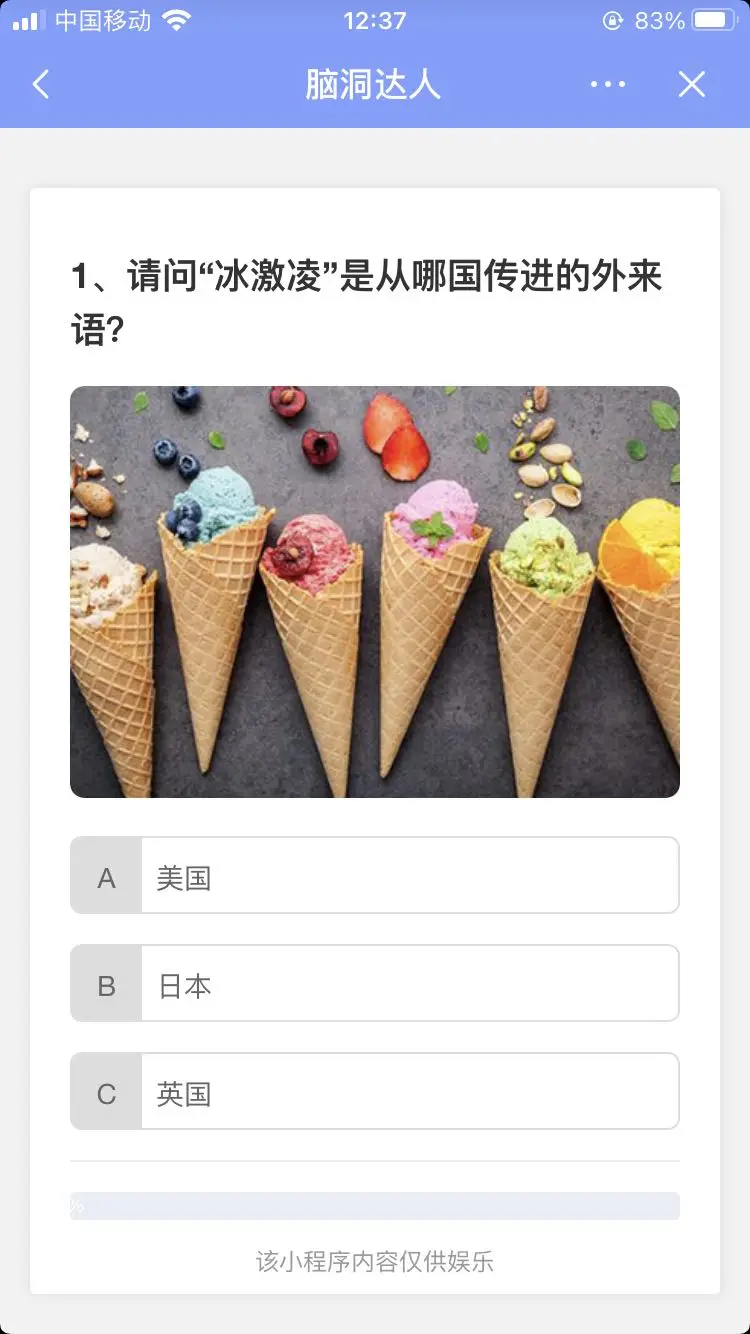Go back using the top-left arrow

(41, 85)
